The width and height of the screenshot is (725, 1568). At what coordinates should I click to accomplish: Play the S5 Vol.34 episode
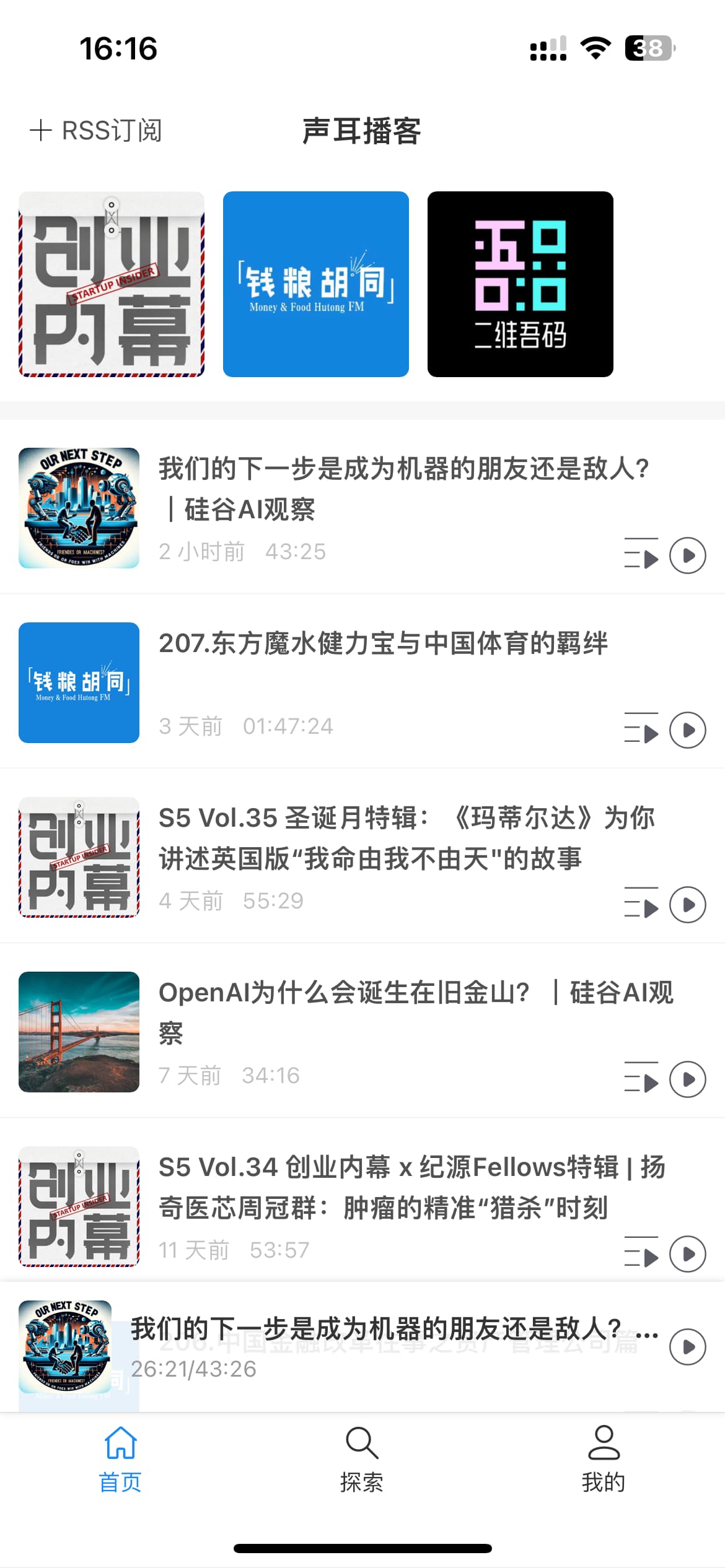coord(688,1254)
